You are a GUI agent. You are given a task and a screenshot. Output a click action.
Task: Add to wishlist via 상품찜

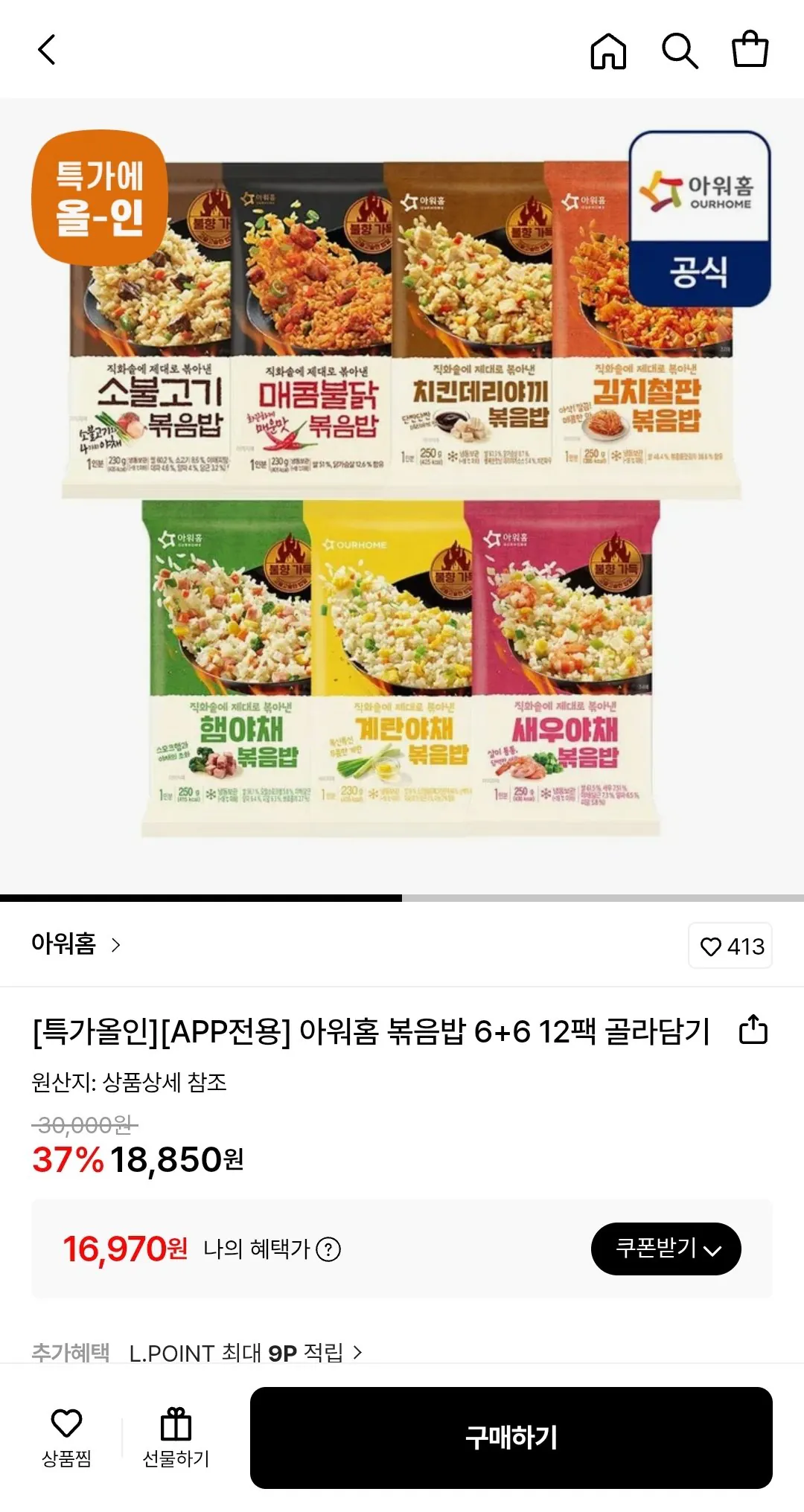(66, 1438)
